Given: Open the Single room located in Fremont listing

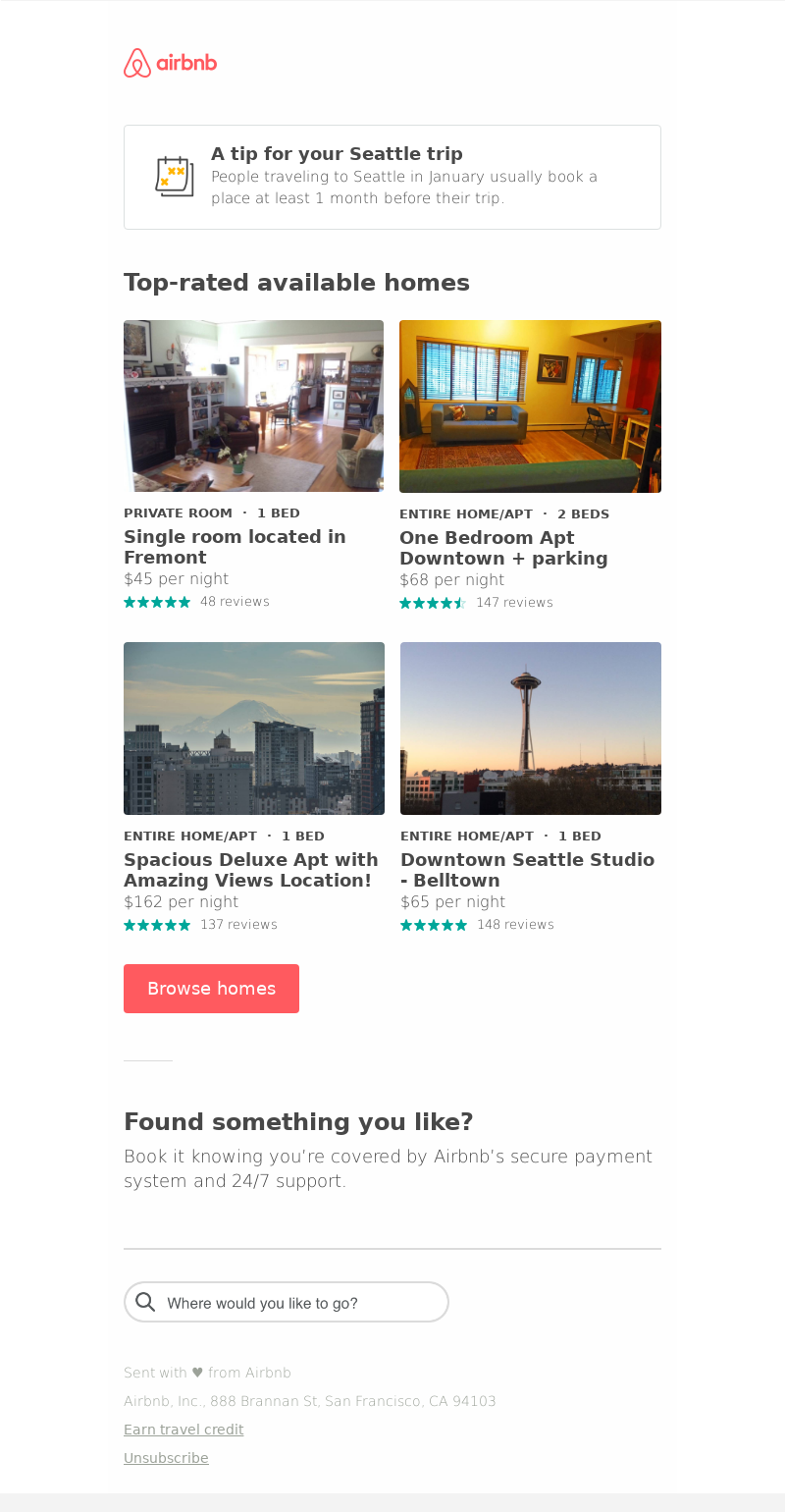Looking at the screenshot, I should [x=235, y=547].
